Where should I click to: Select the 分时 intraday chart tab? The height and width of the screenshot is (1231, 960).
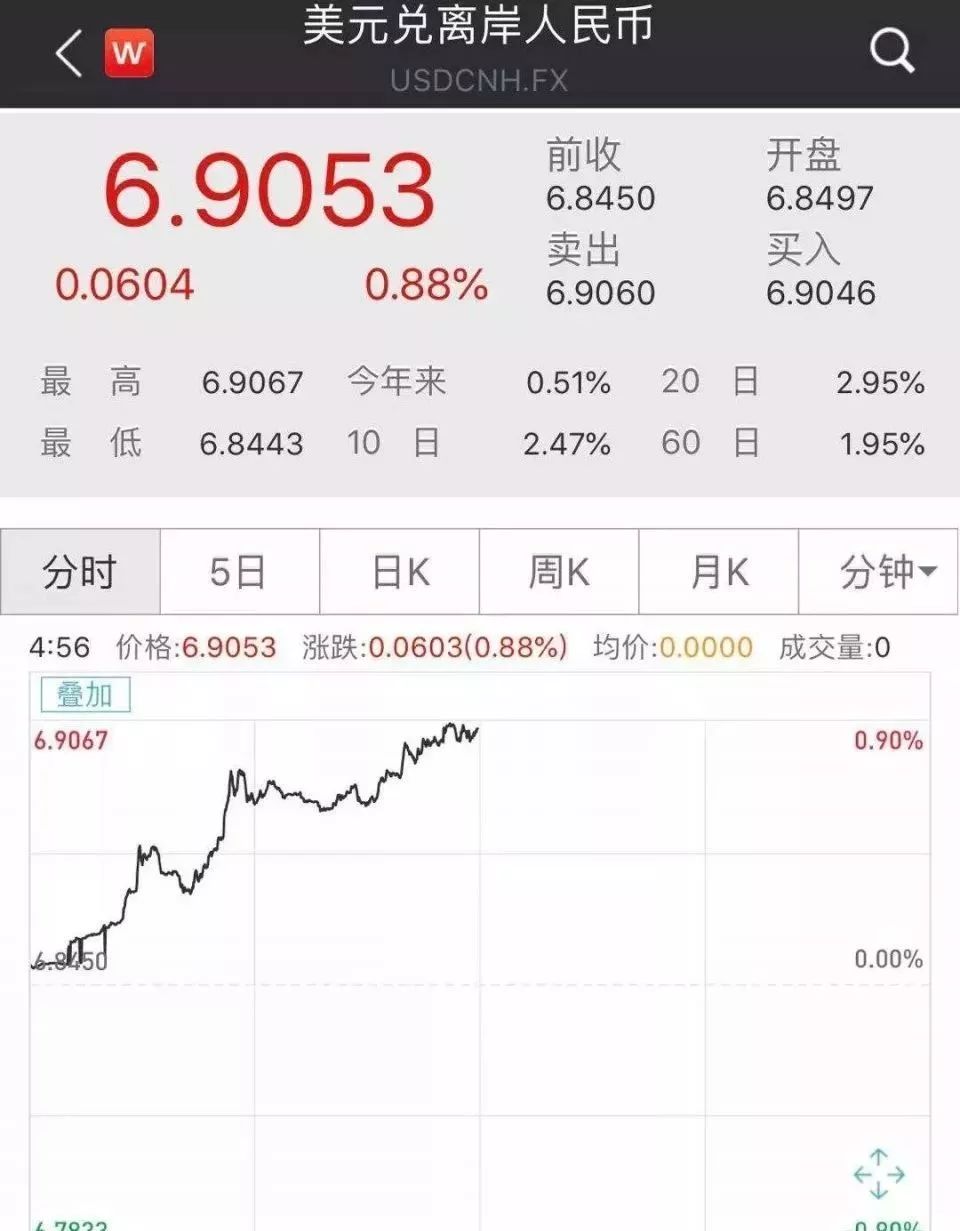point(80,572)
